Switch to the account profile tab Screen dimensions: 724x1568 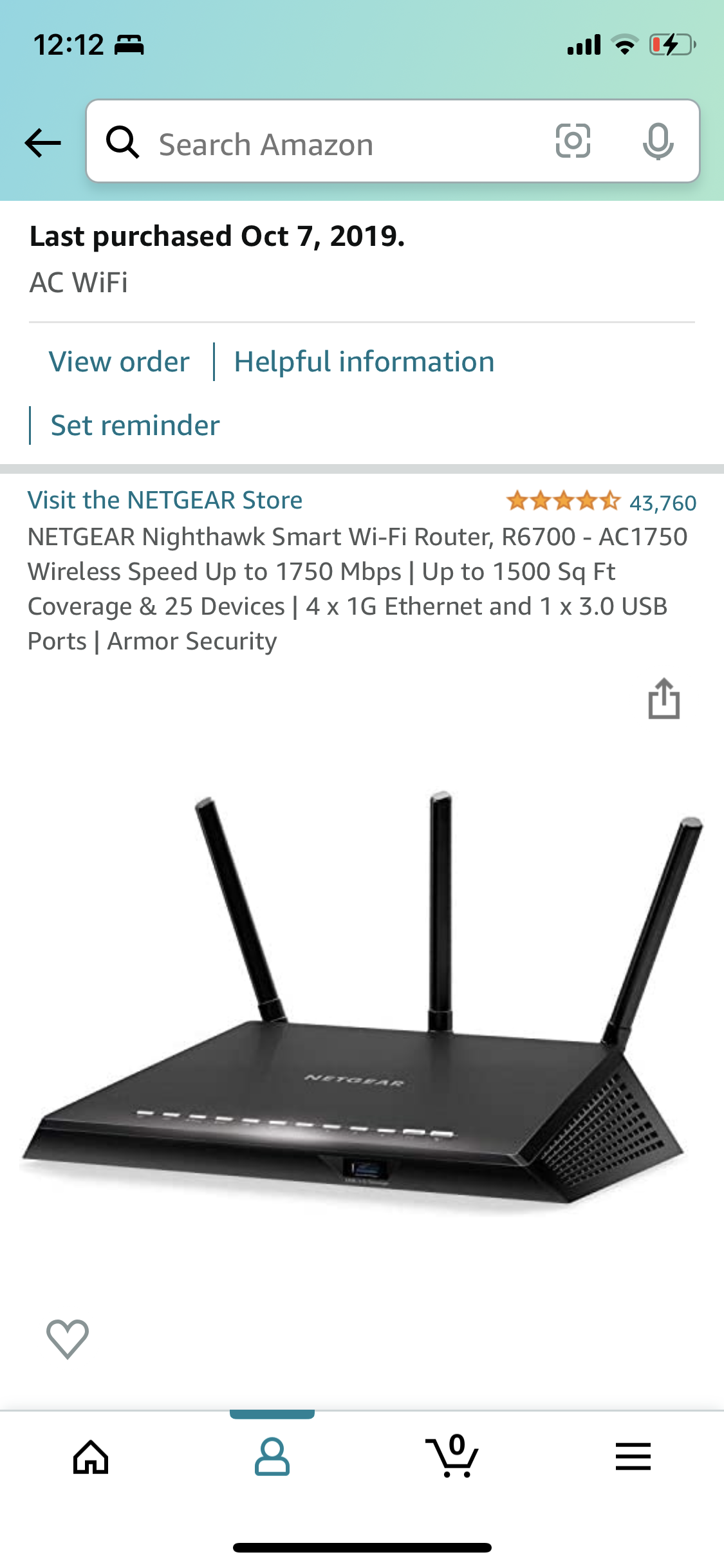point(272,1457)
